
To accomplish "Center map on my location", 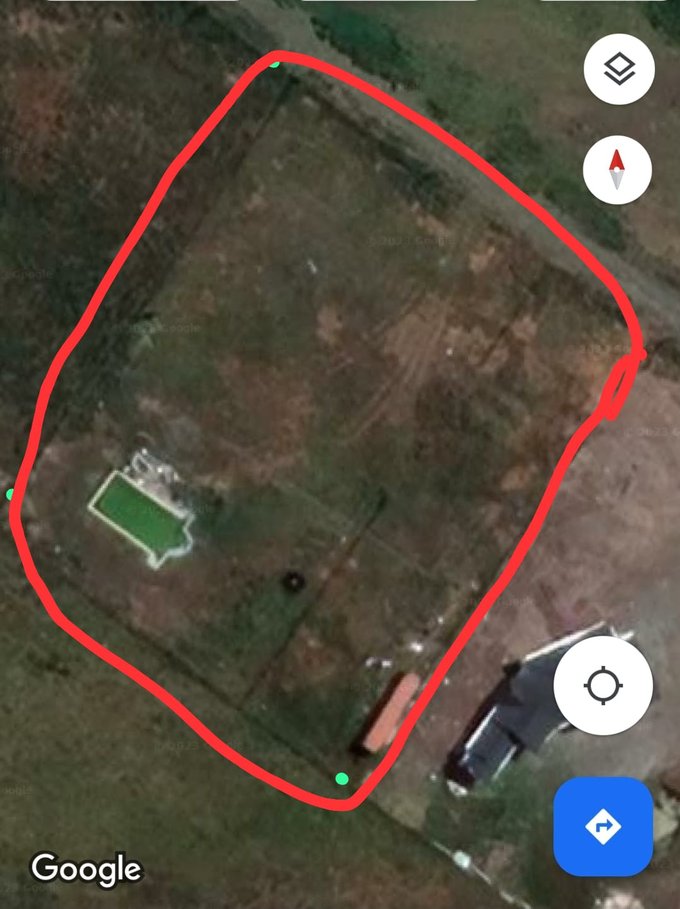I will pyautogui.click(x=603, y=686).
